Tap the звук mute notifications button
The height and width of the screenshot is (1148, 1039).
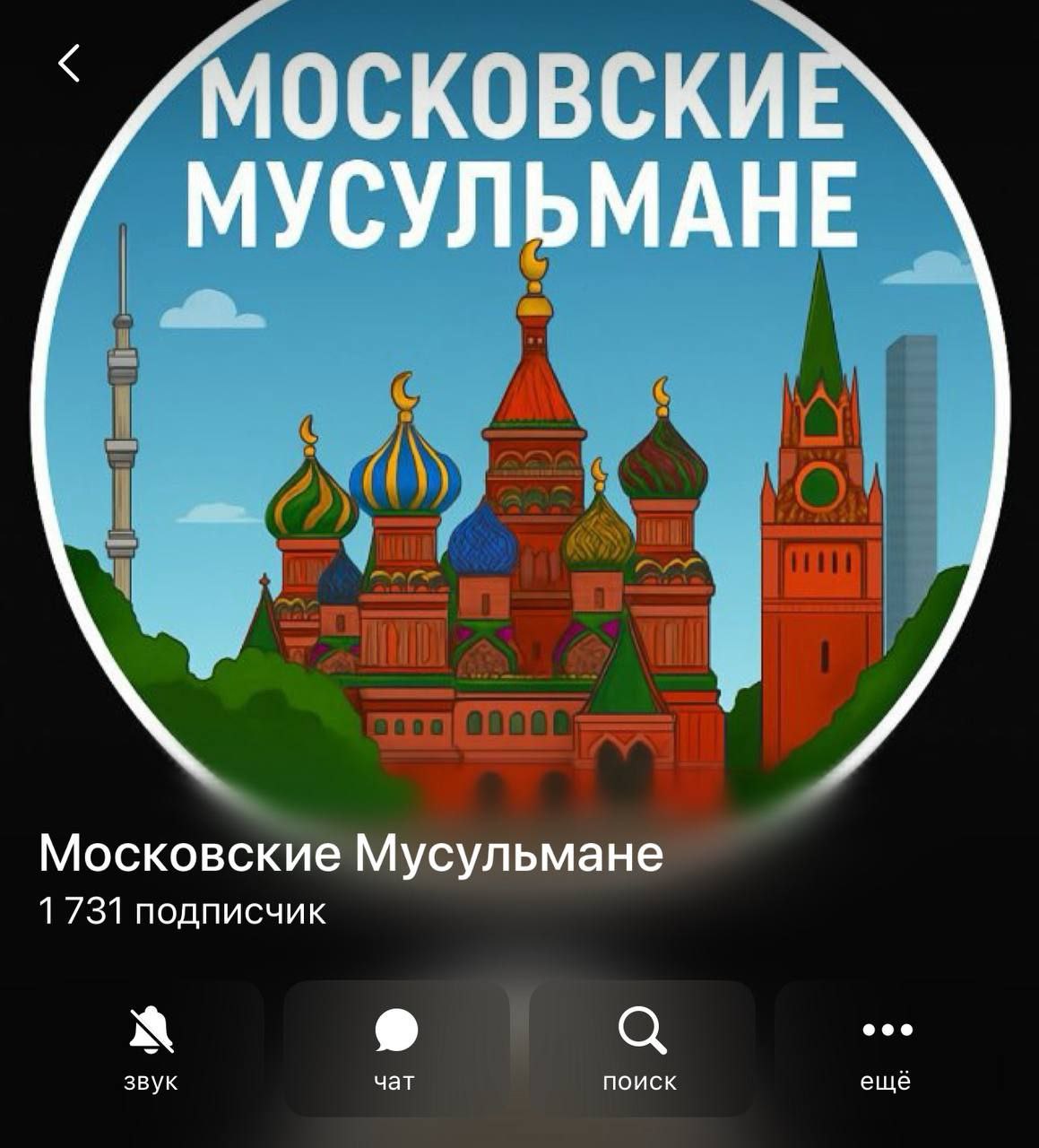point(151,1048)
